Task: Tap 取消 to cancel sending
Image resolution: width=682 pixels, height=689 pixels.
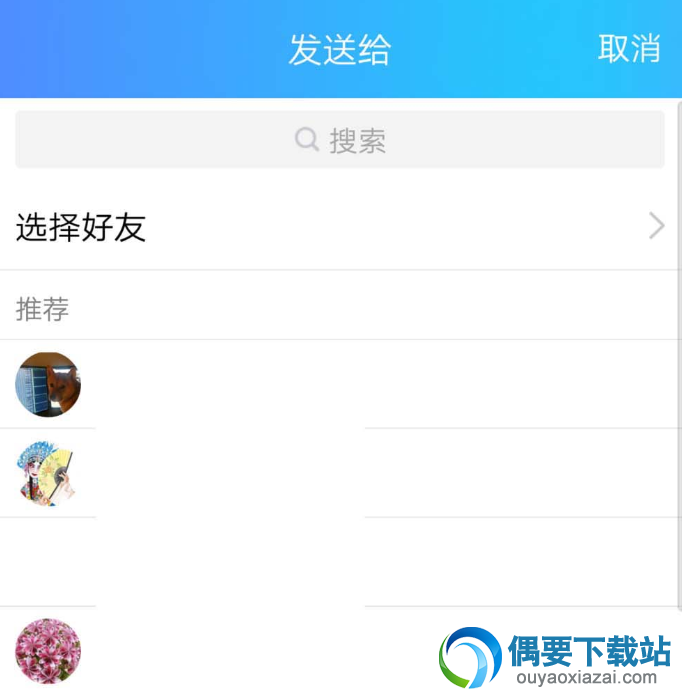Action: (629, 48)
